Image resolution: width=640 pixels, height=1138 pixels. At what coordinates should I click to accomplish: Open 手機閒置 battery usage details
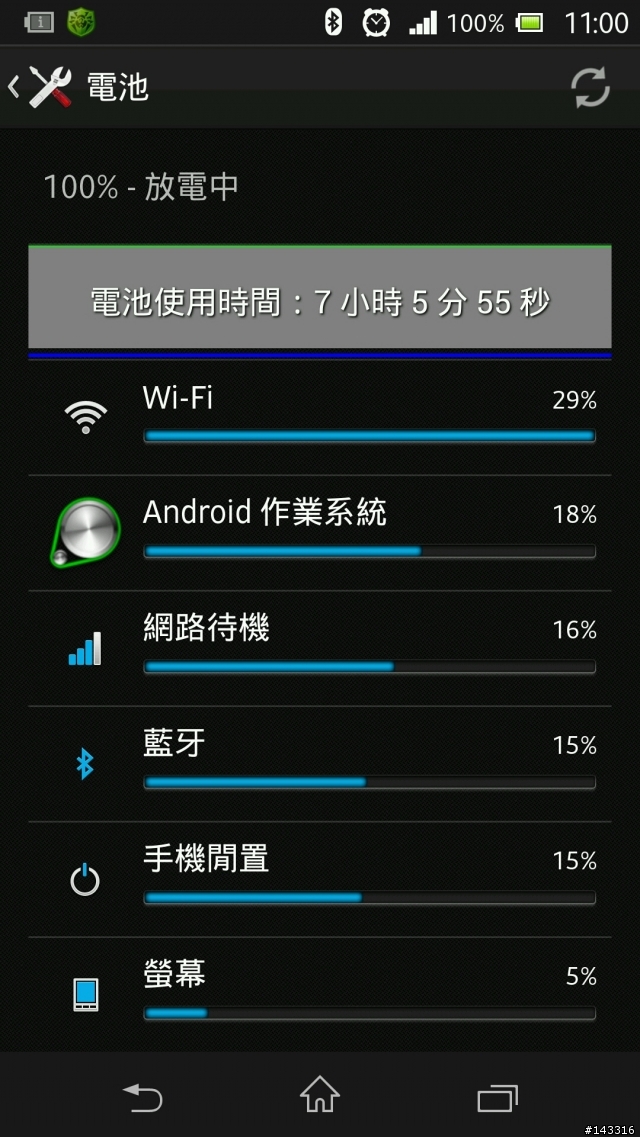(319, 879)
